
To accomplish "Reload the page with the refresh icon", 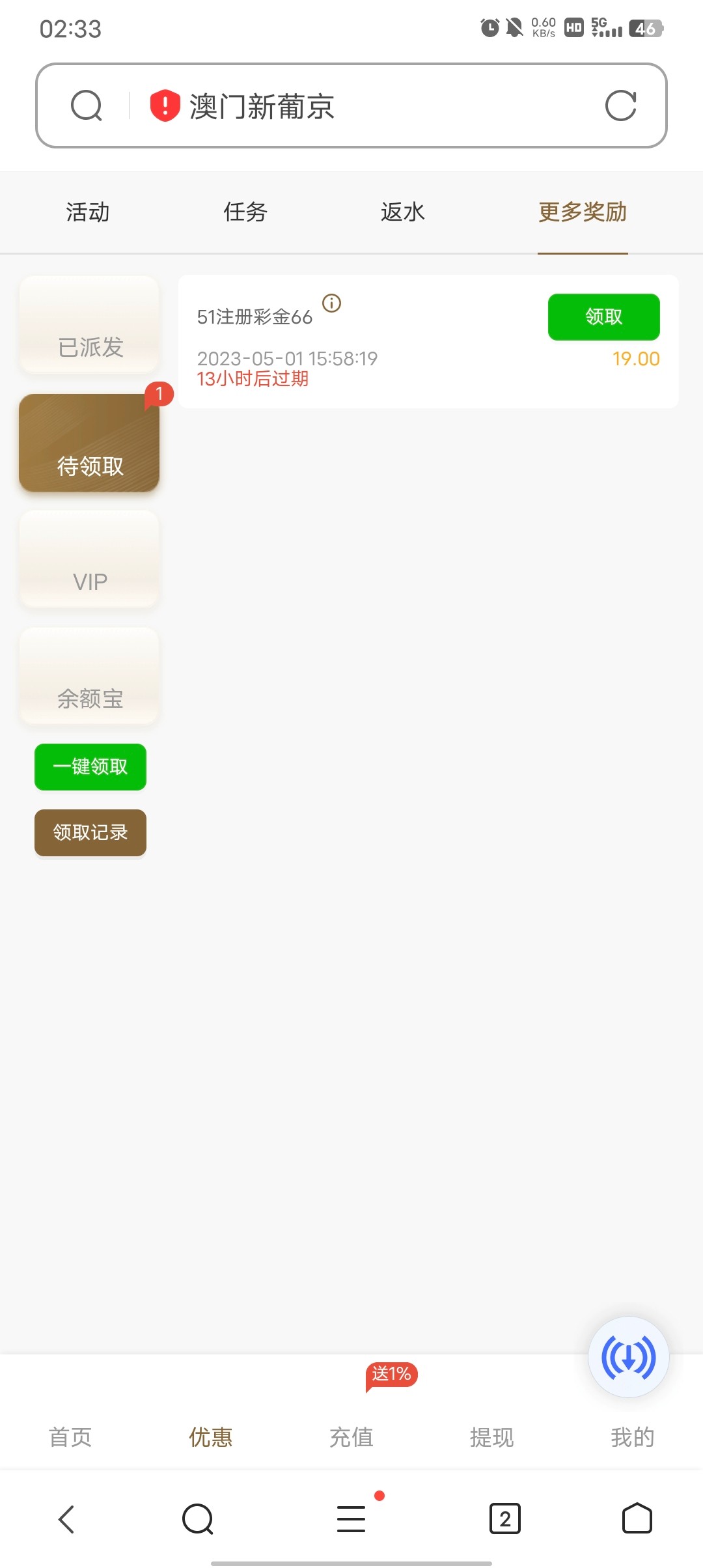I will pos(620,106).
